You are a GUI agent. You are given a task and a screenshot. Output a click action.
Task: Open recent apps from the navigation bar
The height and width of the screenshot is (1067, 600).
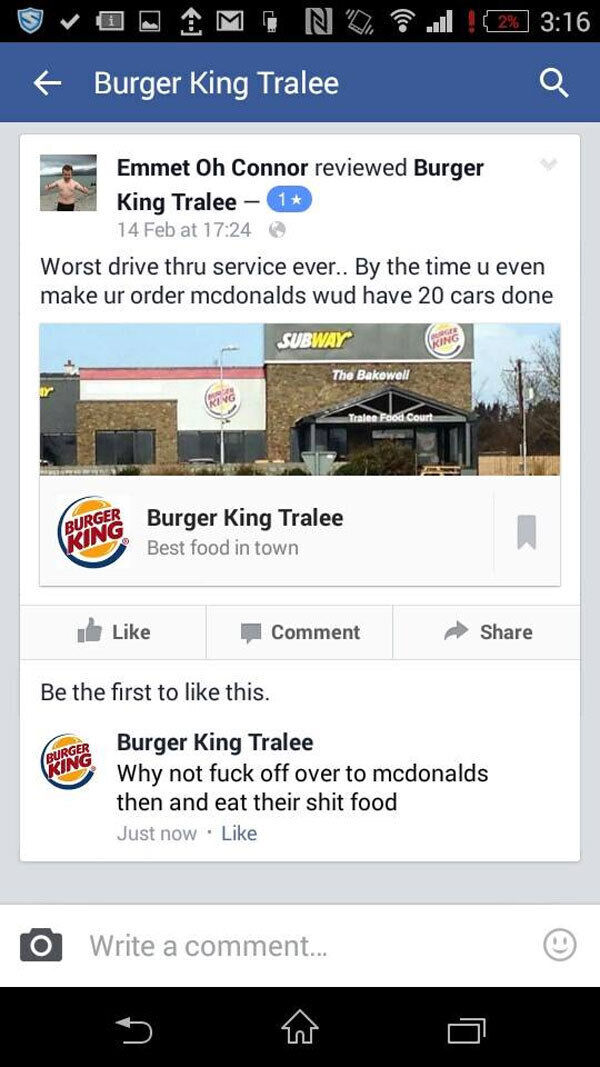tap(466, 1029)
